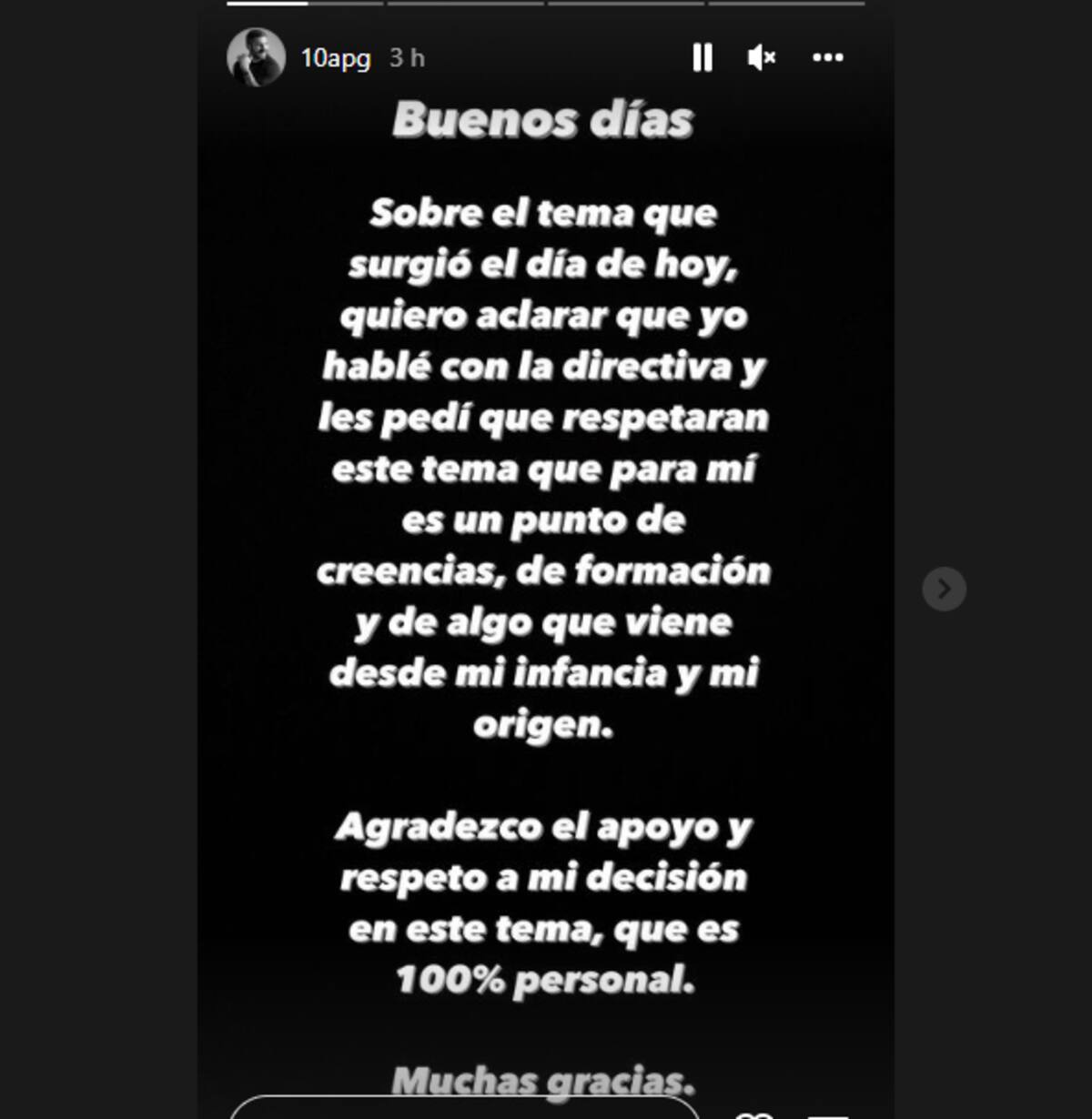Viewport: 1092px width, 1119px height.
Task: Unmute the story audio
Action: [761, 58]
